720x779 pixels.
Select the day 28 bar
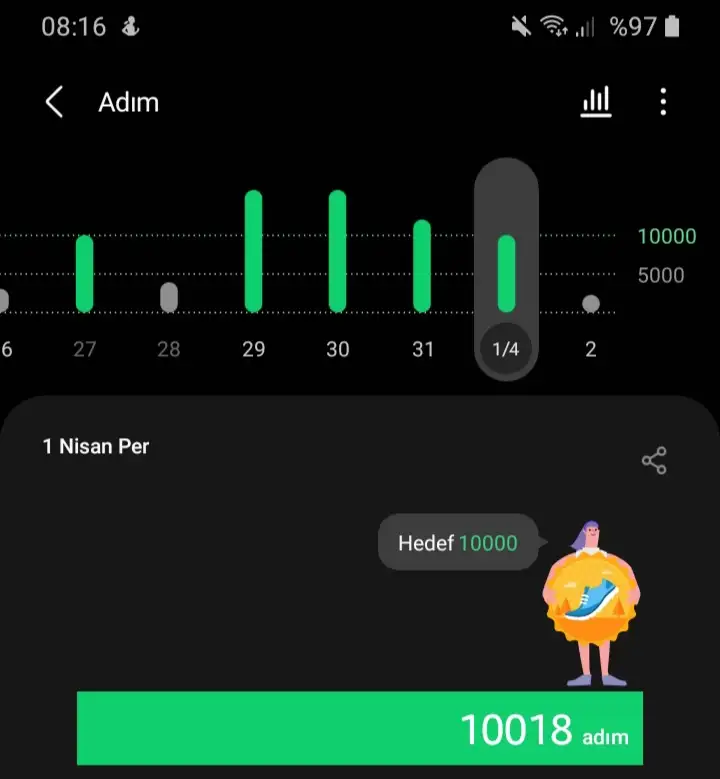click(169, 297)
